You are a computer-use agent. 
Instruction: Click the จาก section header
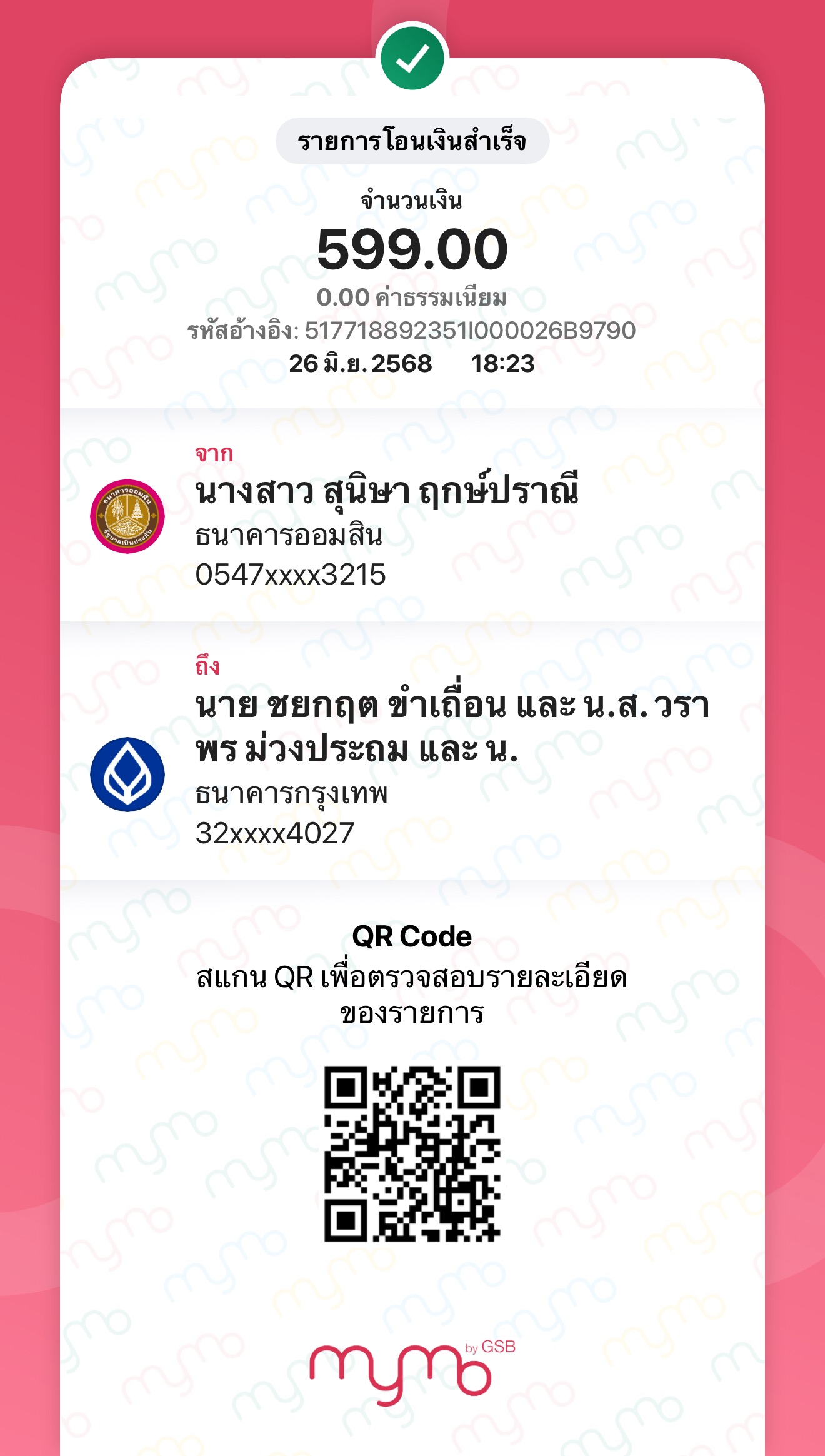pyautogui.click(x=212, y=455)
